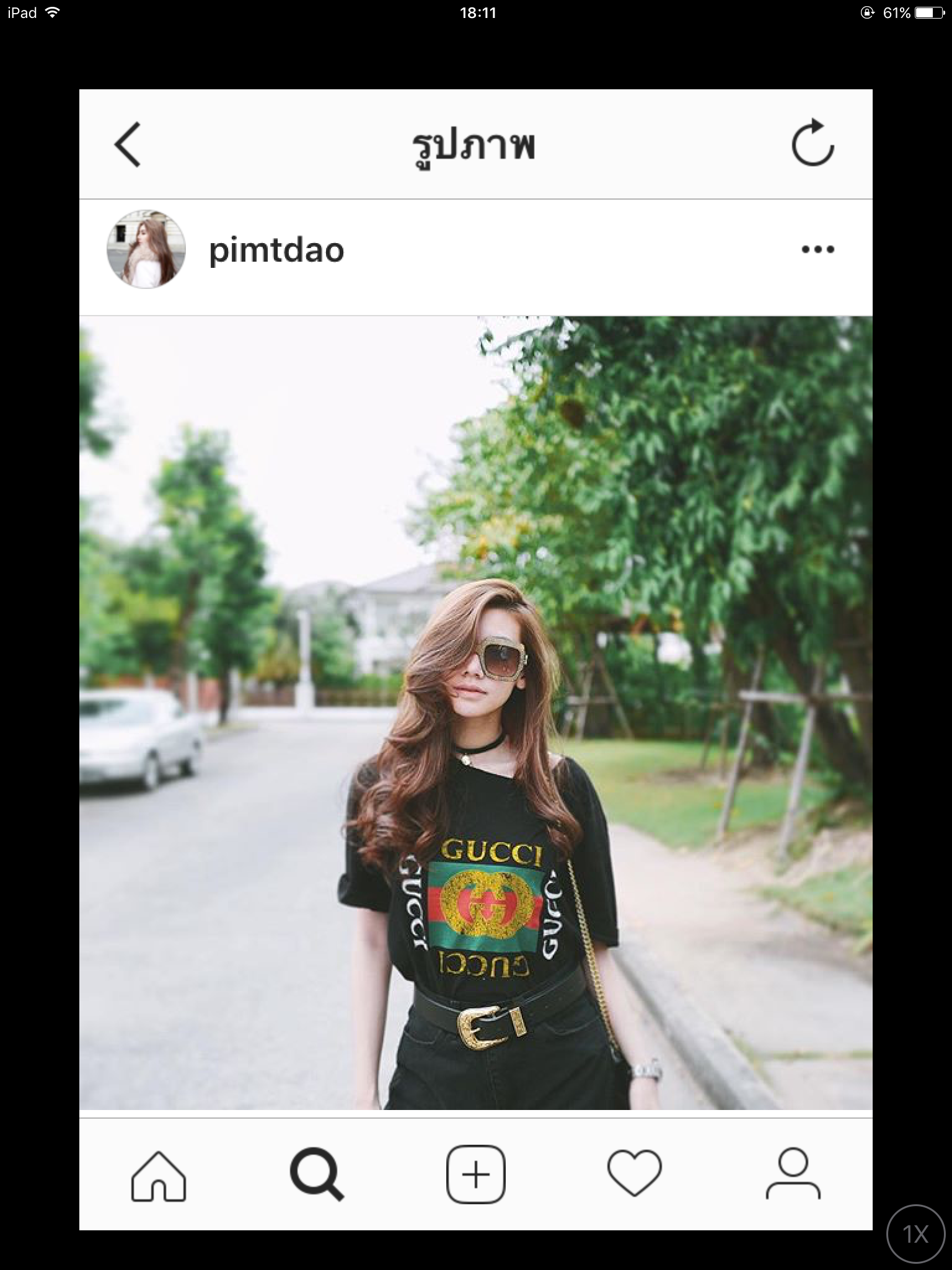Check the battery level indicator
The height and width of the screenshot is (1270, 952).
click(928, 11)
